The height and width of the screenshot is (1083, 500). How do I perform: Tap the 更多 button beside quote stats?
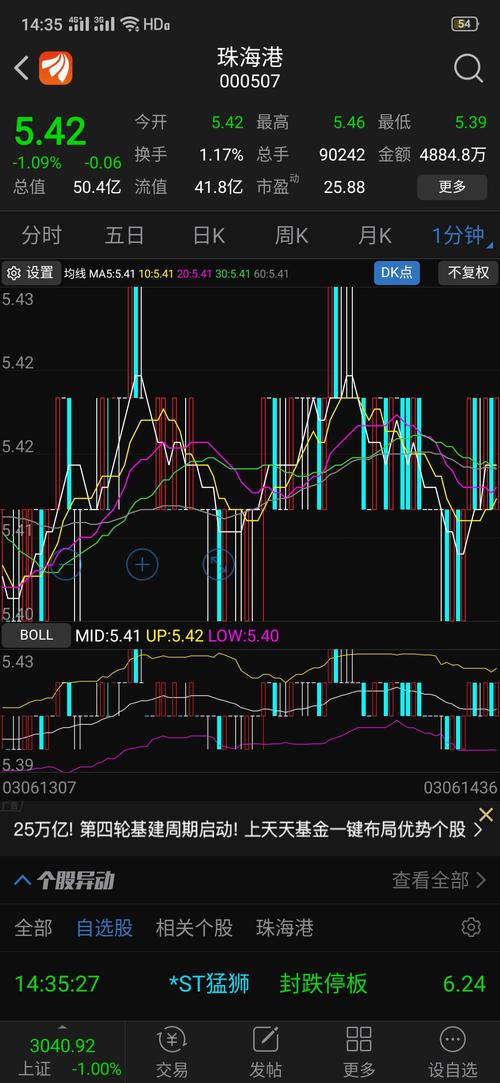[x=452, y=186]
